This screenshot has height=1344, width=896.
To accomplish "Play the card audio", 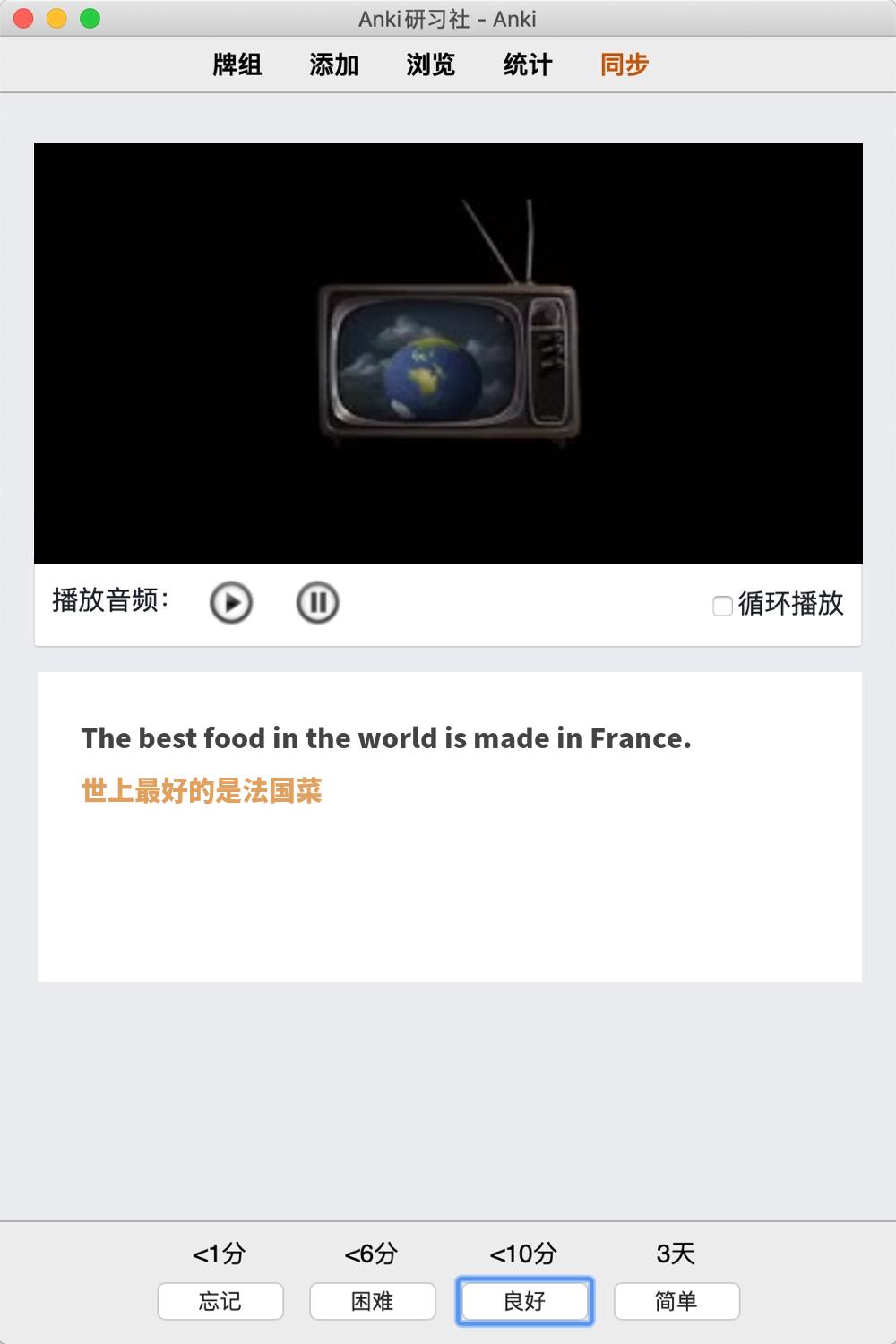I will tap(231, 602).
